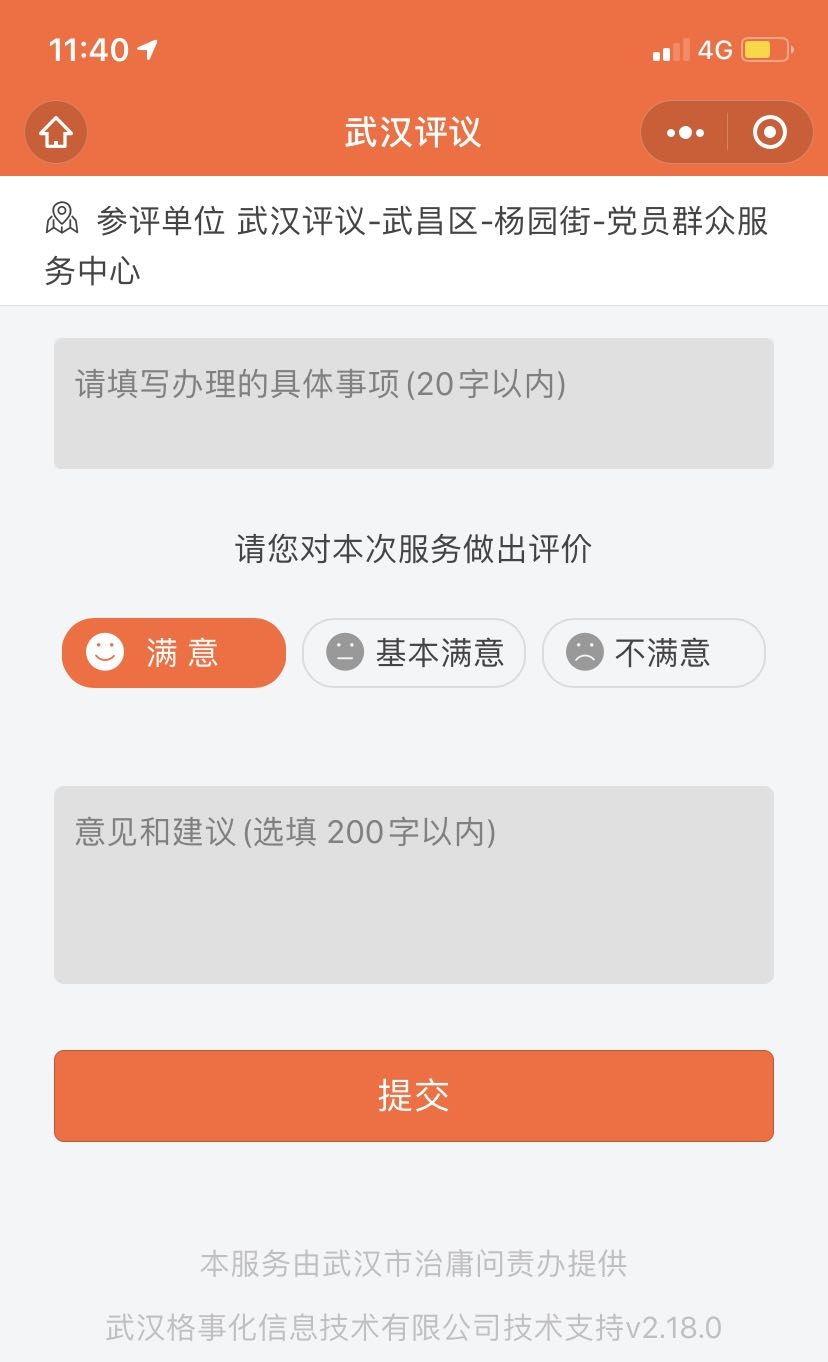Tap the home icon in header

[x=56, y=132]
